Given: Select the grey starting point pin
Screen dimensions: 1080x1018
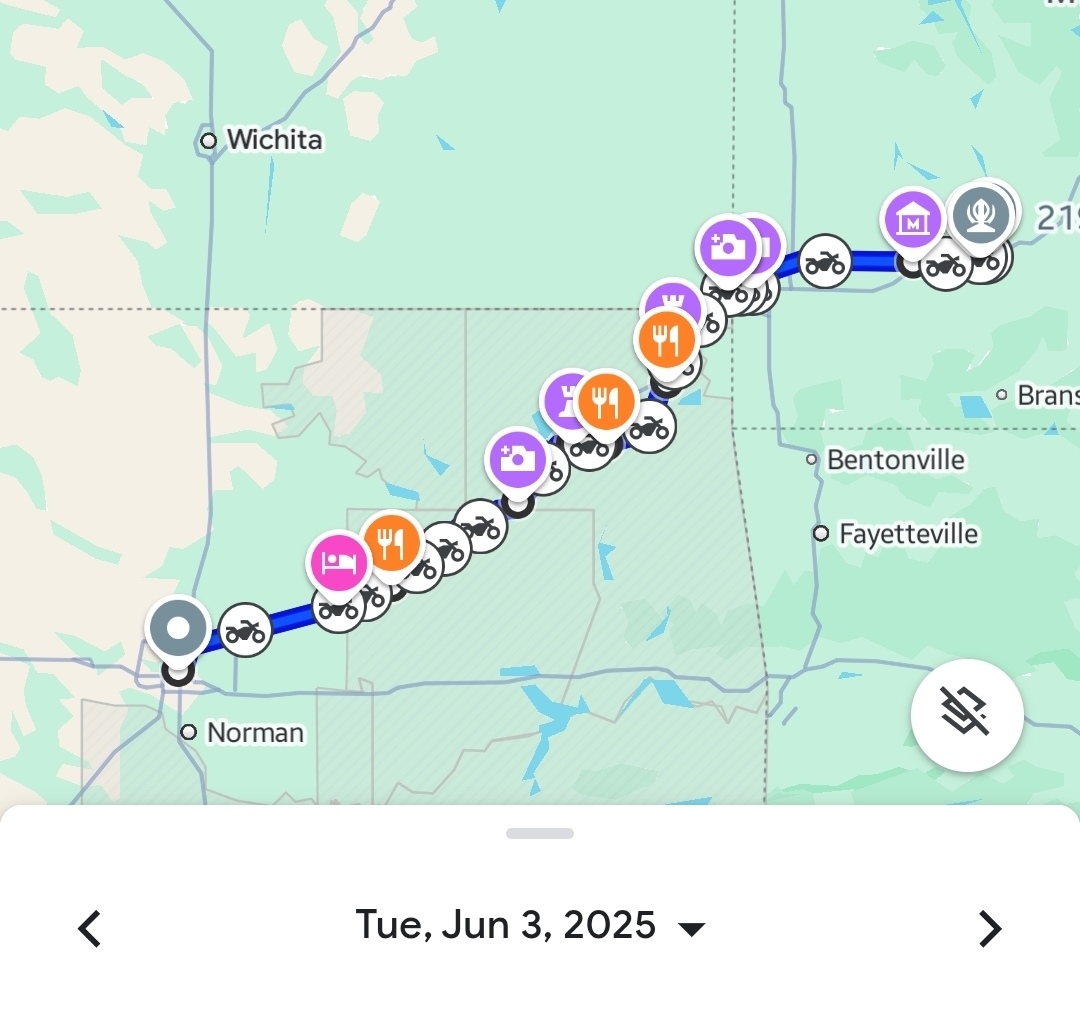Looking at the screenshot, I should pyautogui.click(x=178, y=629).
